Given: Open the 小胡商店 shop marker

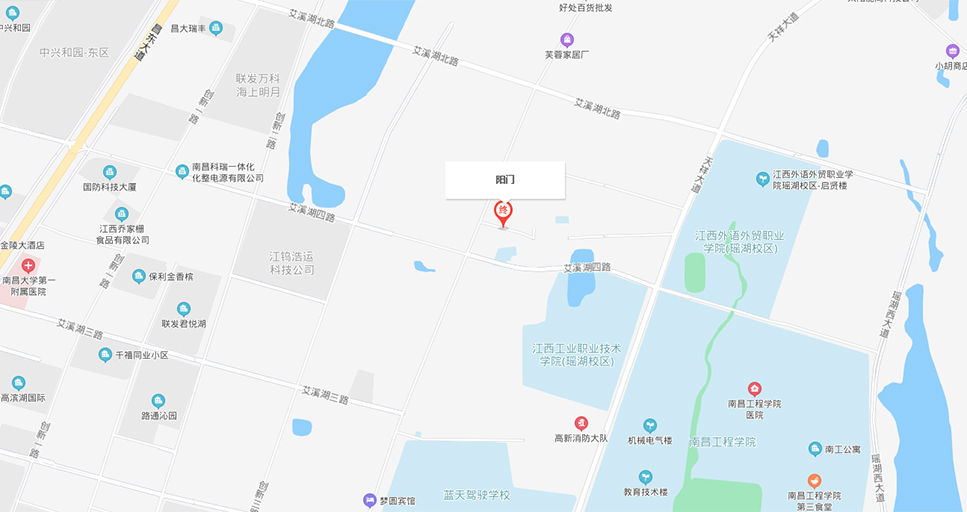Looking at the screenshot, I should click(x=953, y=51).
